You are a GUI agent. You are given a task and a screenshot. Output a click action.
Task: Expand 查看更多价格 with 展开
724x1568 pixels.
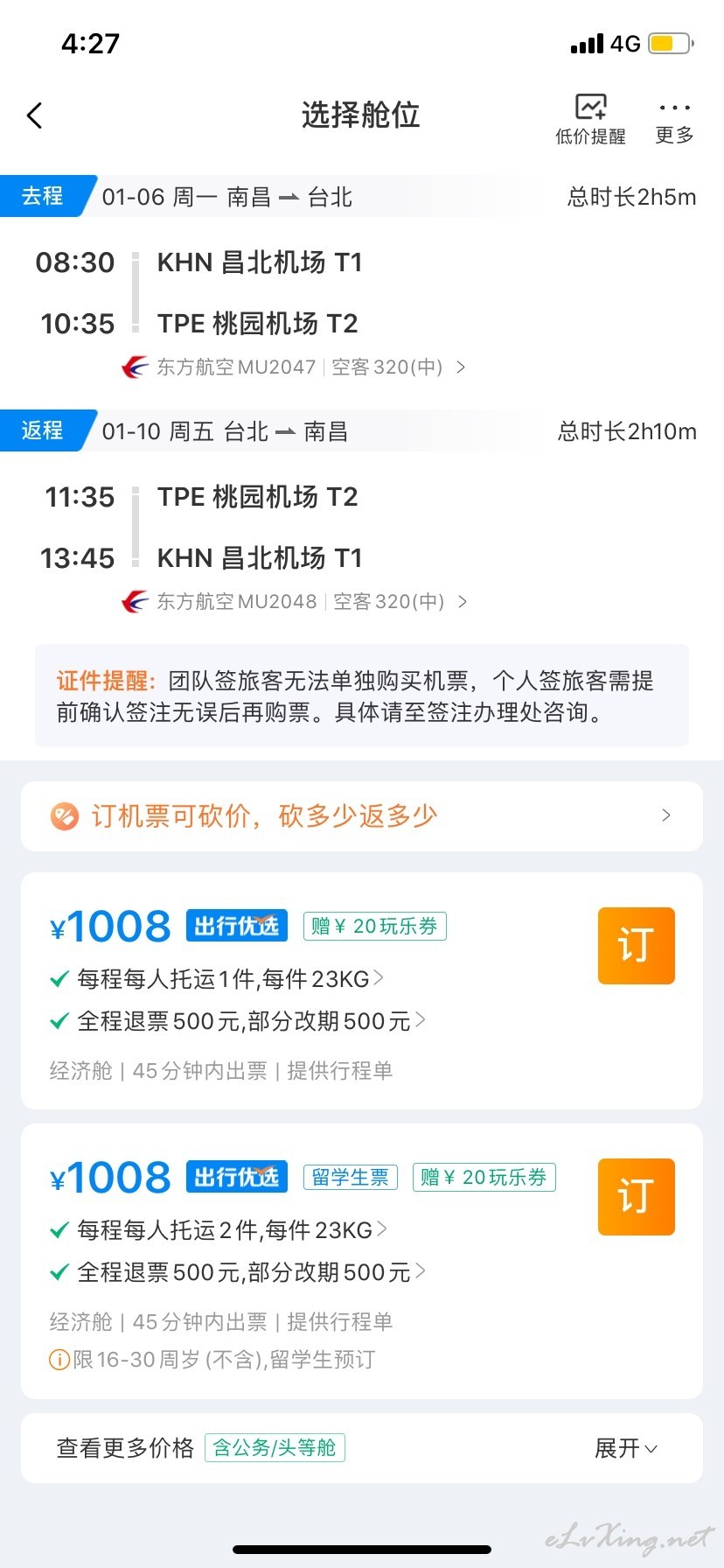[x=625, y=1448]
